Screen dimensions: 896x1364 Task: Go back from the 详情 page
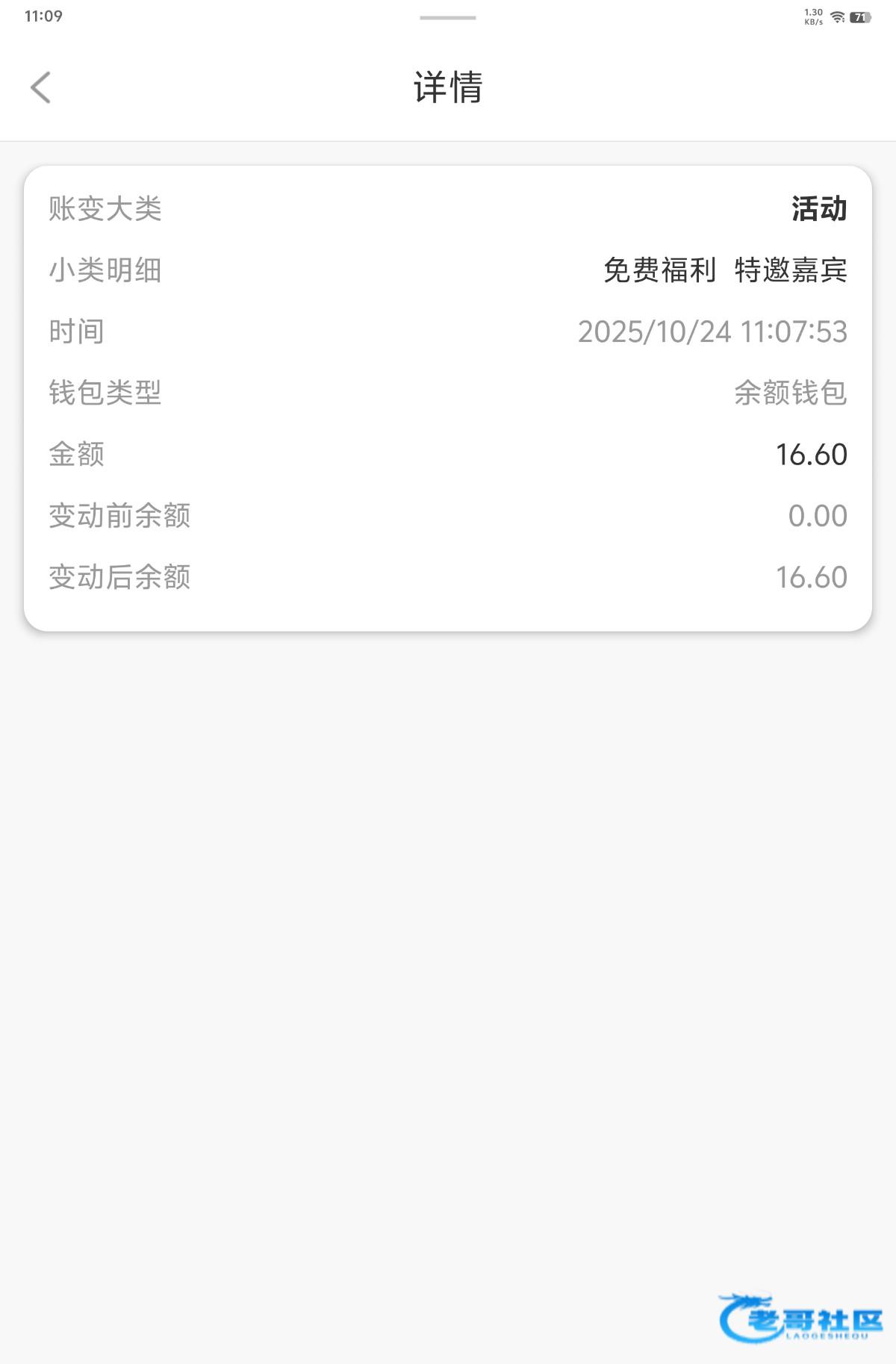(41, 87)
